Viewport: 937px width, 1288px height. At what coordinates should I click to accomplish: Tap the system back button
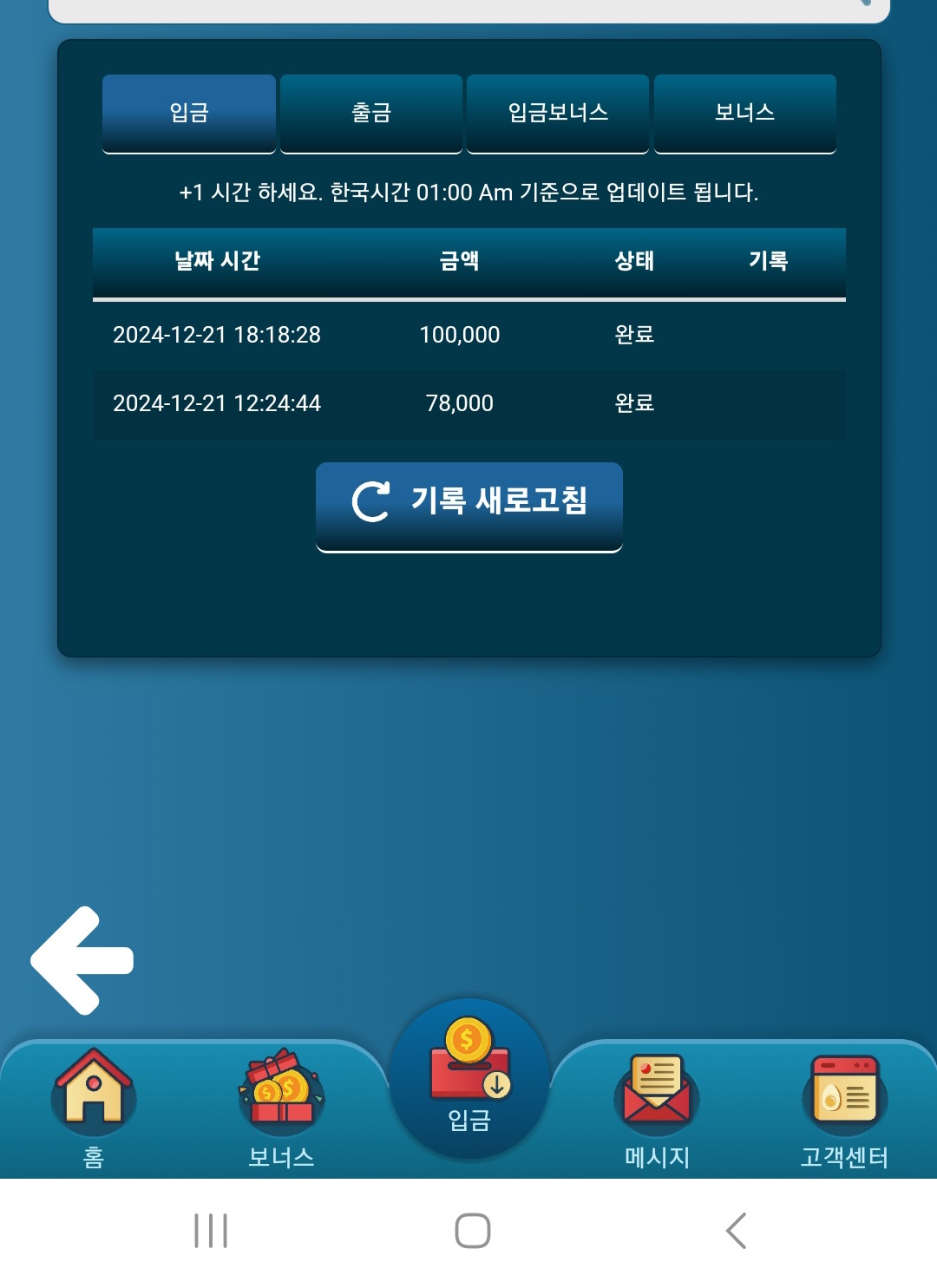point(736,1230)
